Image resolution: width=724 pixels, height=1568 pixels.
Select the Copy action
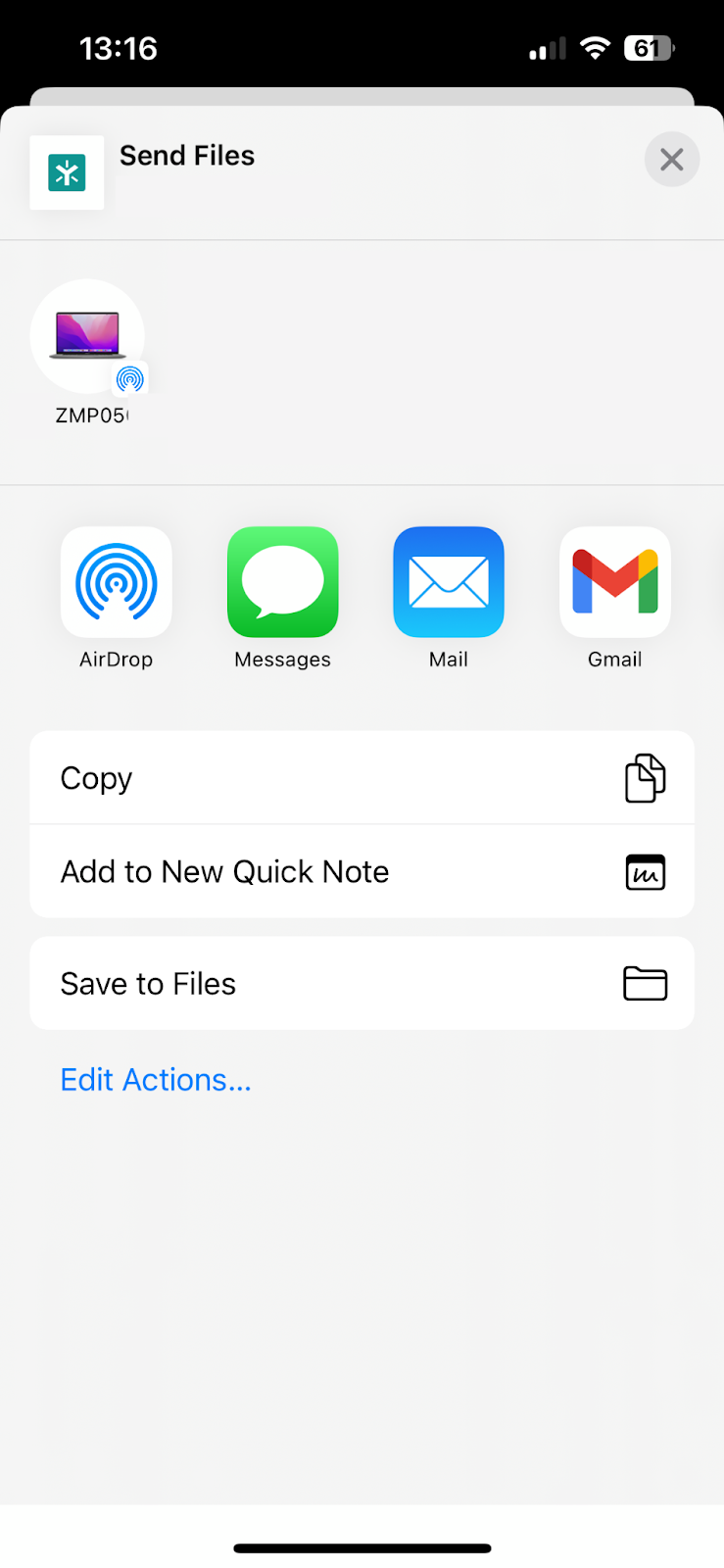(362, 778)
